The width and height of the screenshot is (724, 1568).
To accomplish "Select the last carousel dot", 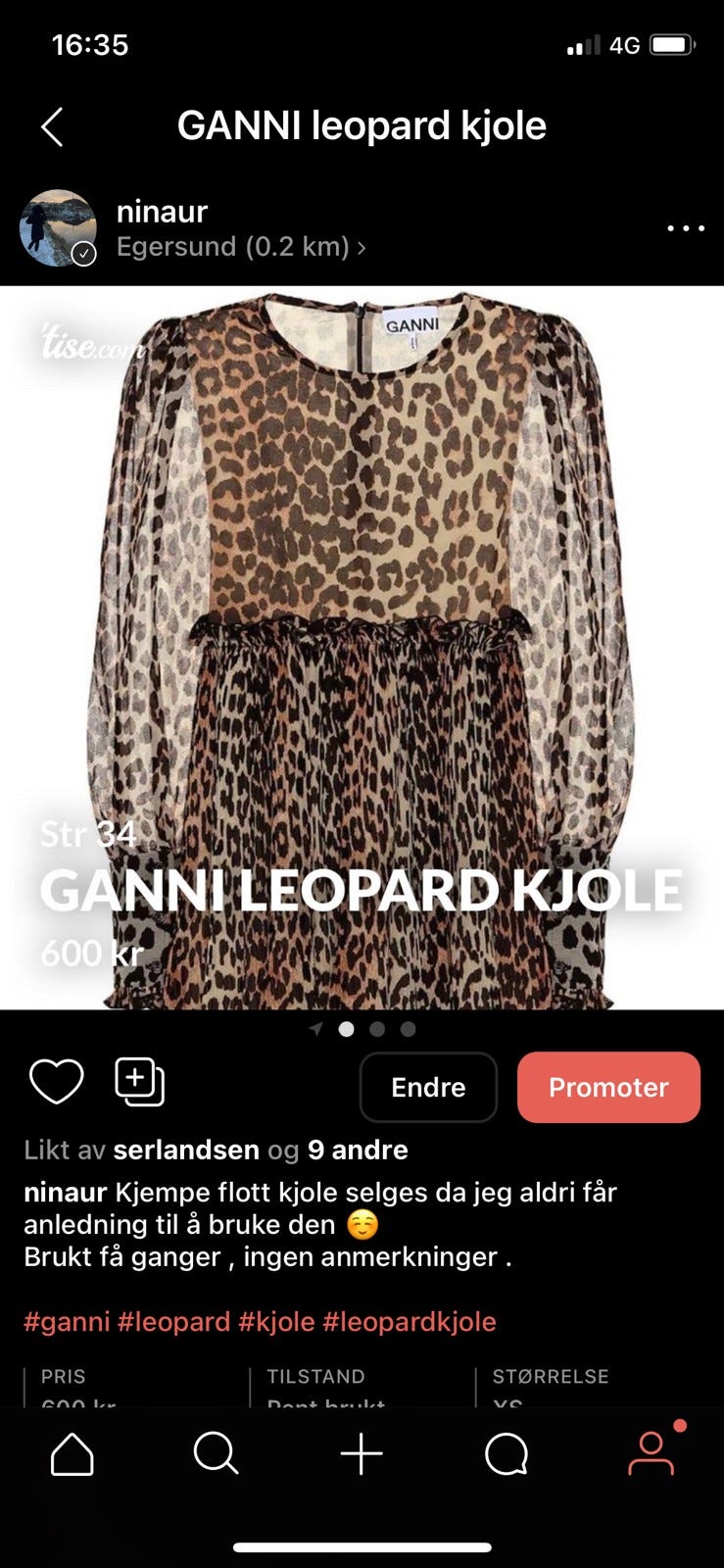I will pyautogui.click(x=408, y=1029).
